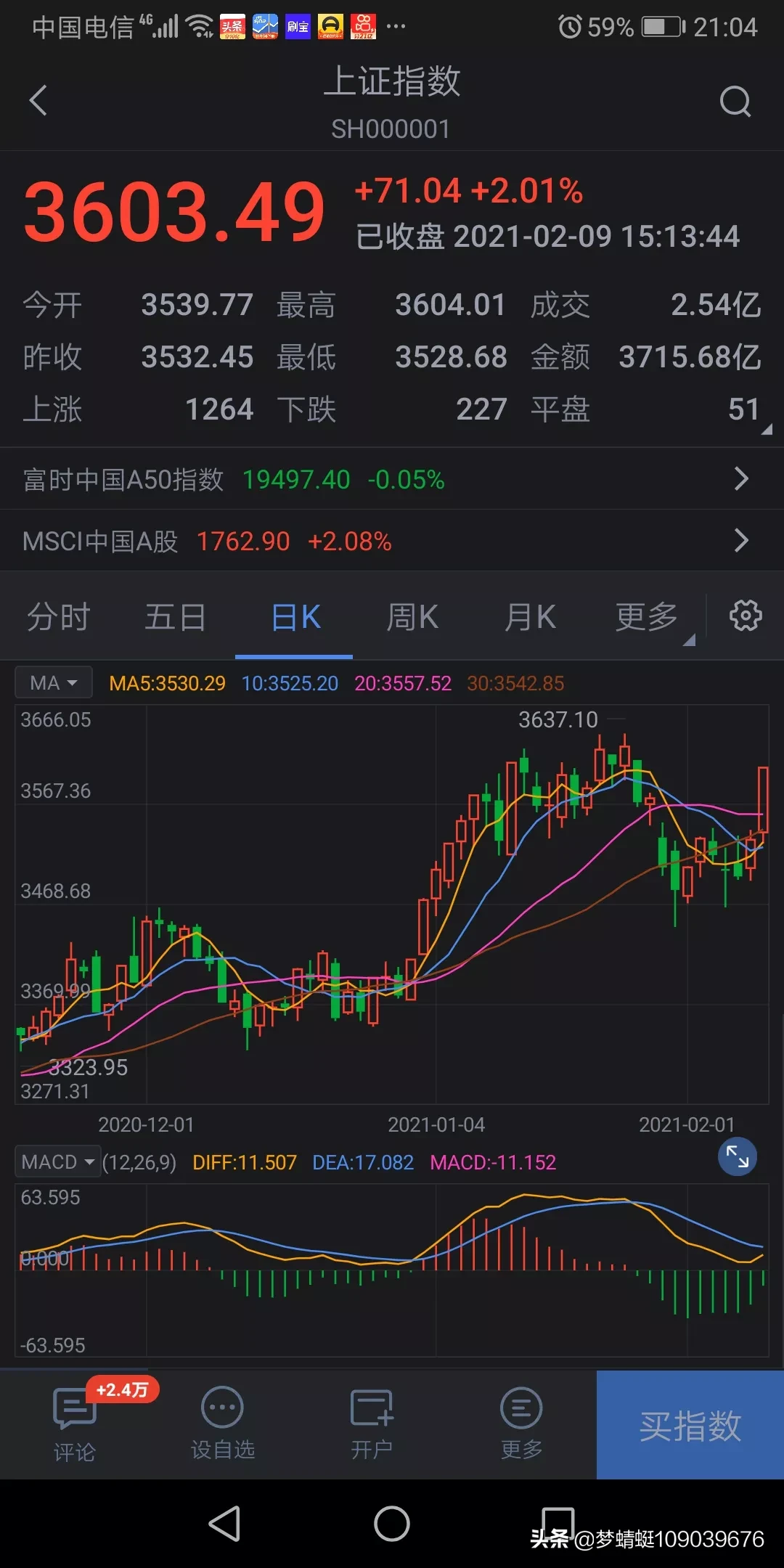Expand the chart to full screen
This screenshot has height=1568, width=784.
coord(738,1156)
